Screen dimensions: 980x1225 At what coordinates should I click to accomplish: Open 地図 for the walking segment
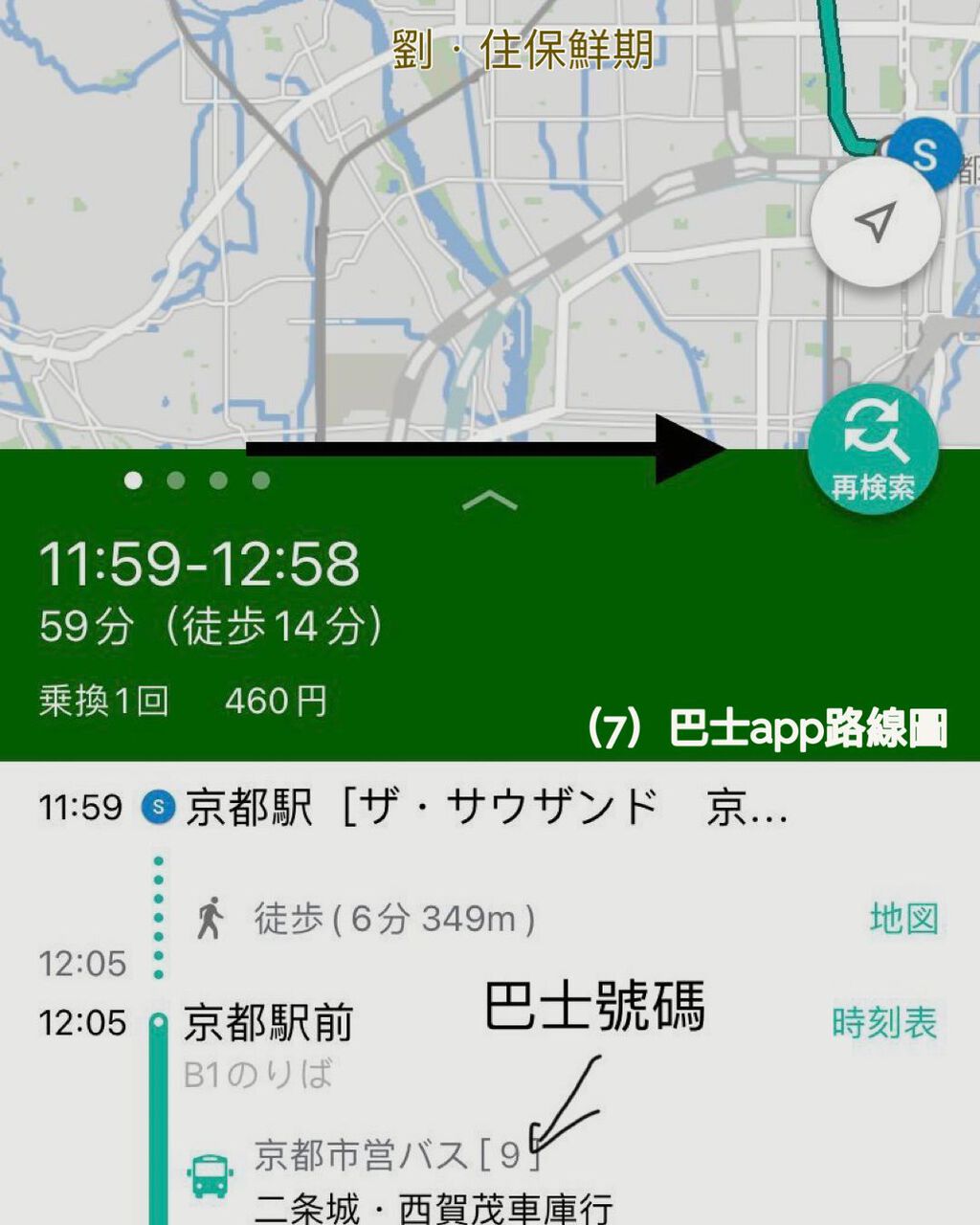click(903, 919)
